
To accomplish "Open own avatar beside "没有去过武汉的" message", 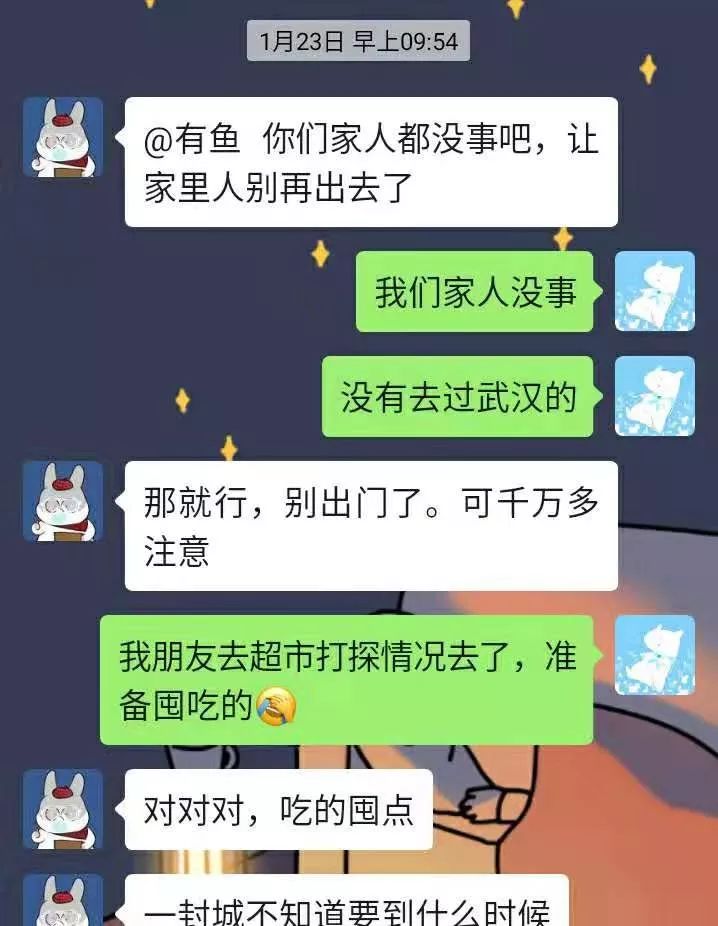I will (654, 396).
